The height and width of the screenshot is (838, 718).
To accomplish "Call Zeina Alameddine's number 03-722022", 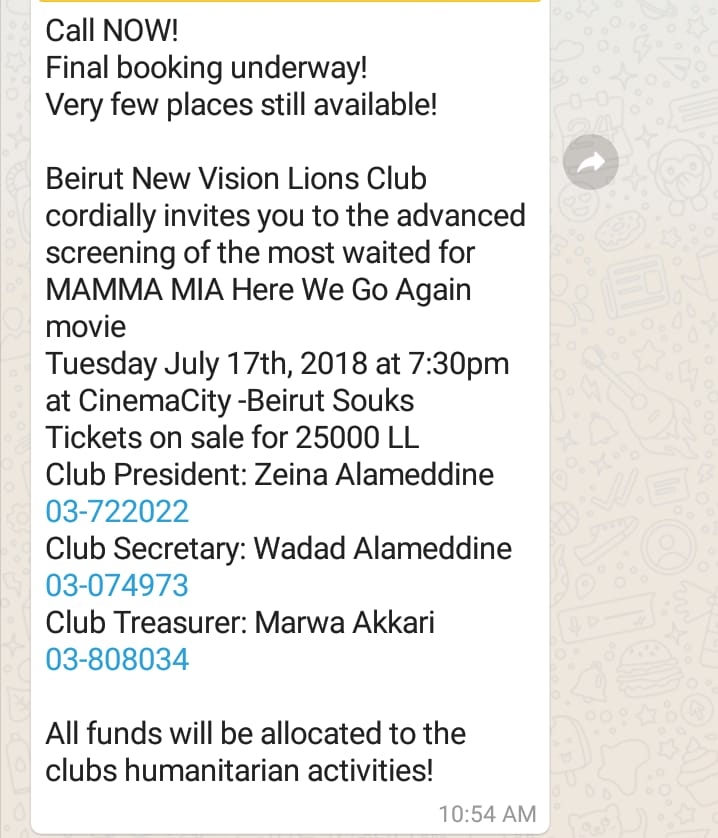I will click(117, 512).
